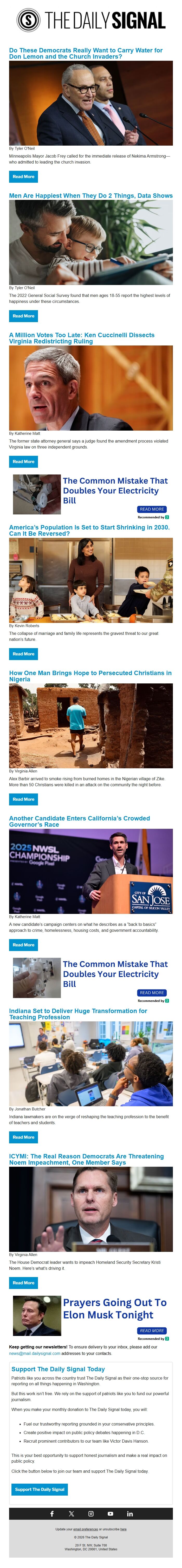Screen dimensions: 182x1568
Task: Open the 'Men Are Happiest' headline link
Action: click(x=90, y=196)
